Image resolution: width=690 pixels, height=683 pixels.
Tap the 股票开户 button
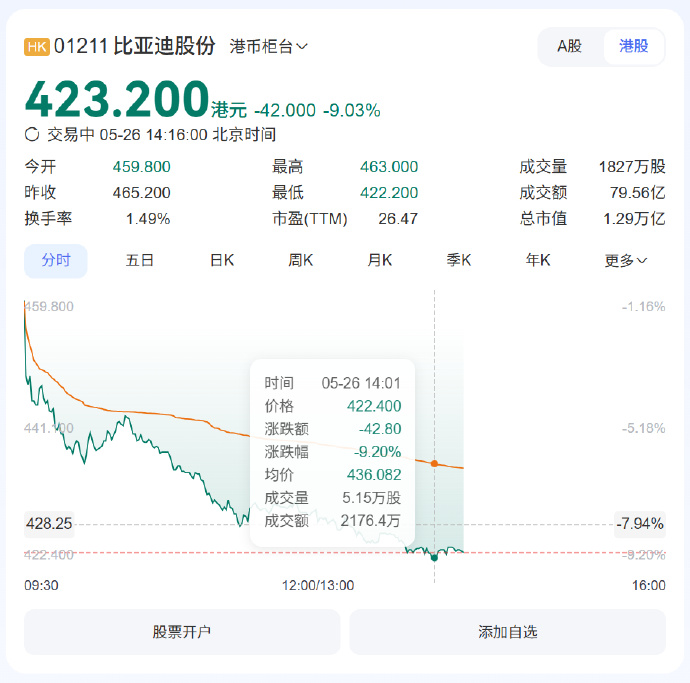click(182, 632)
